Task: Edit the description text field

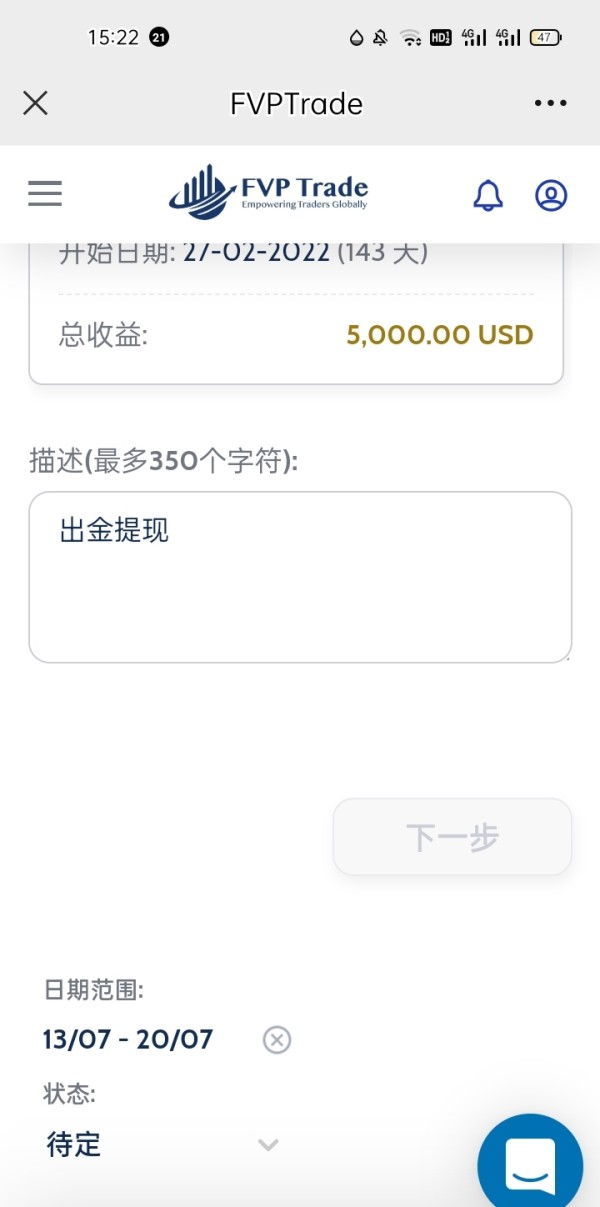Action: coord(300,577)
